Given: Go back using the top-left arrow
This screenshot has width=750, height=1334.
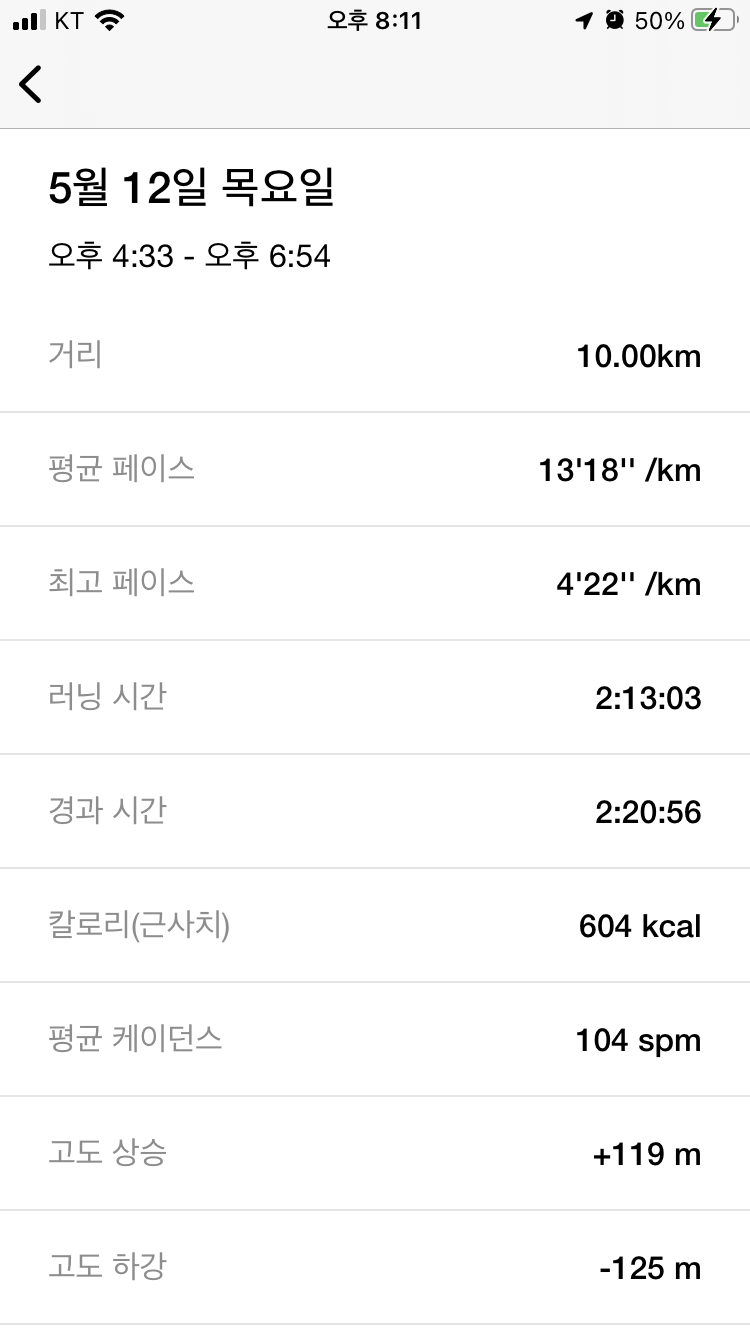Looking at the screenshot, I should coord(31,84).
